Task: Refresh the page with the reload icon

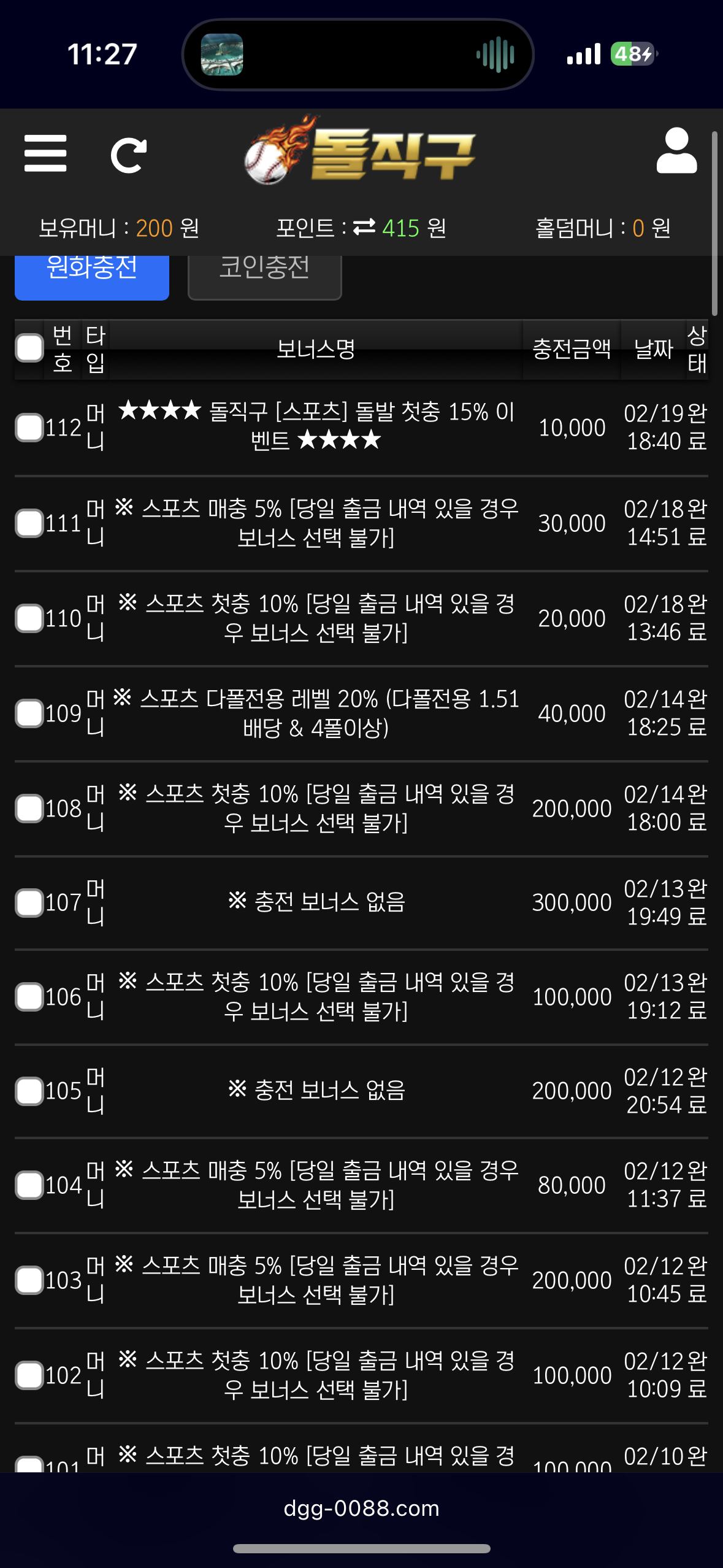Action: coord(129,155)
